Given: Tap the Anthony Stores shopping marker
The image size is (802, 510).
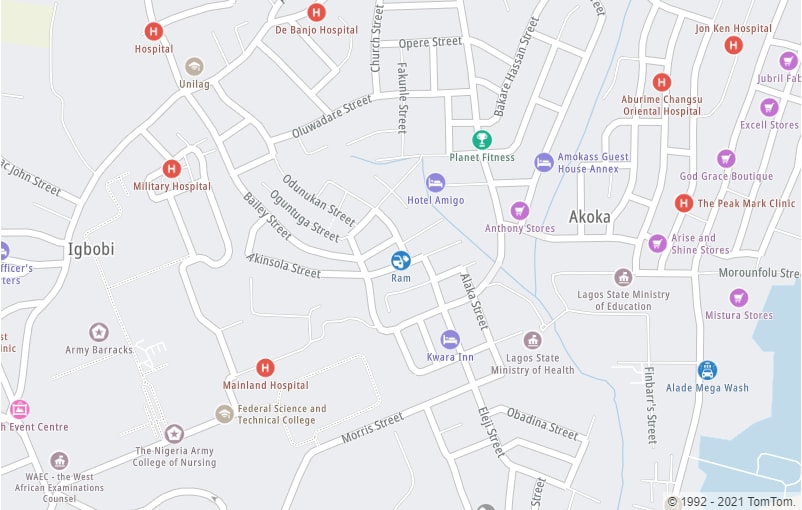Looking at the screenshot, I should pyautogui.click(x=519, y=211).
